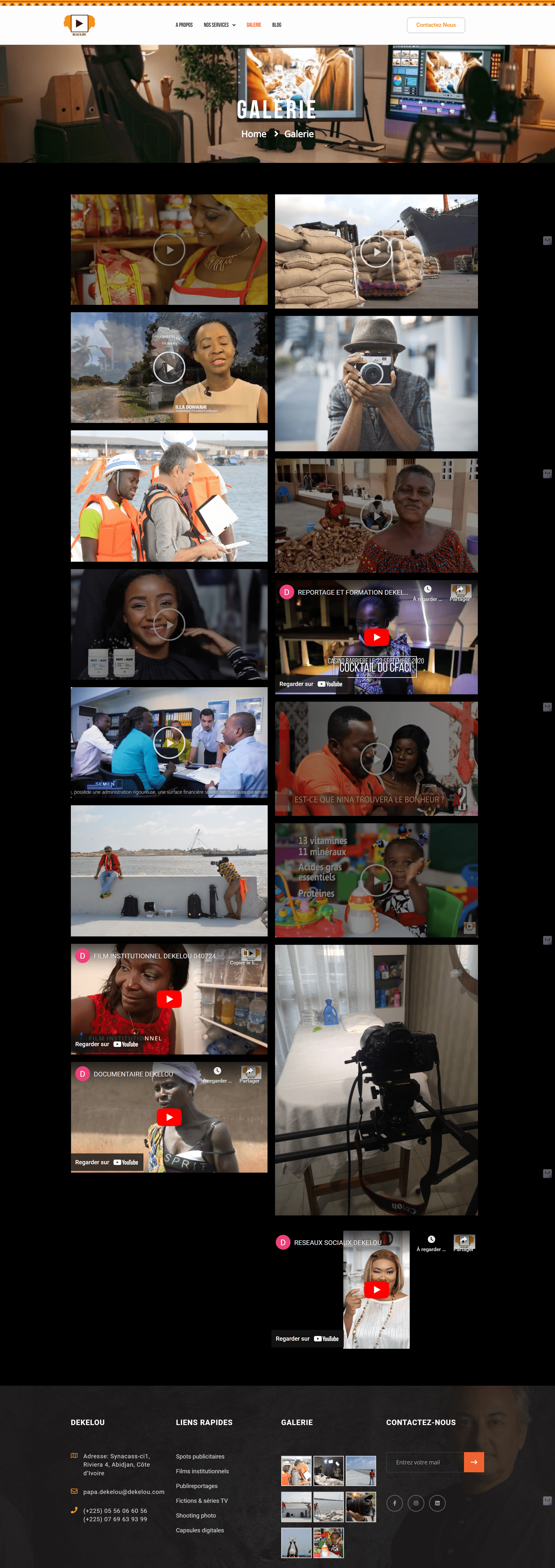Play the cargo sacks at port video
This screenshot has height=1568, width=555.
point(376,251)
